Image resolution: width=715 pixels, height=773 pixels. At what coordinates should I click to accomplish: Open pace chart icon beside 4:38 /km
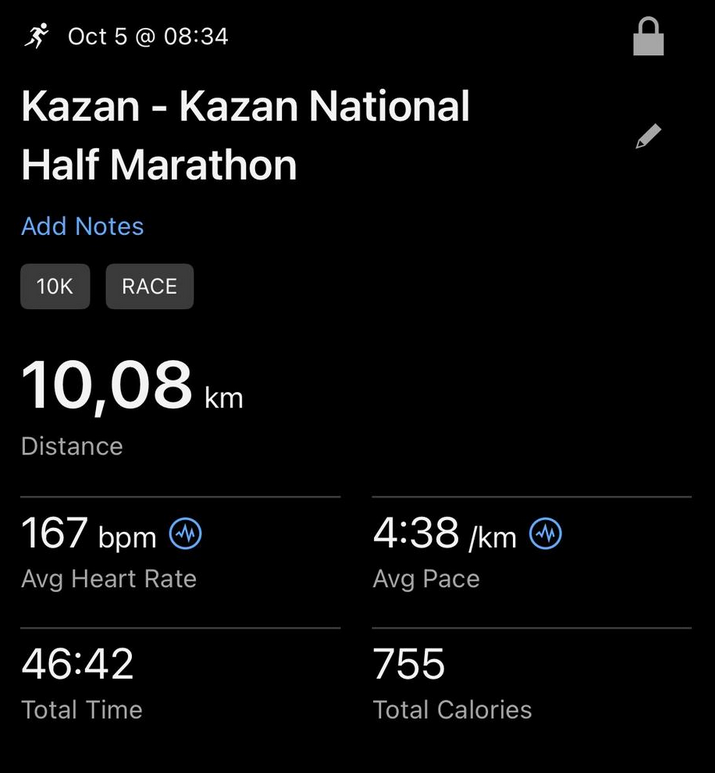545,534
